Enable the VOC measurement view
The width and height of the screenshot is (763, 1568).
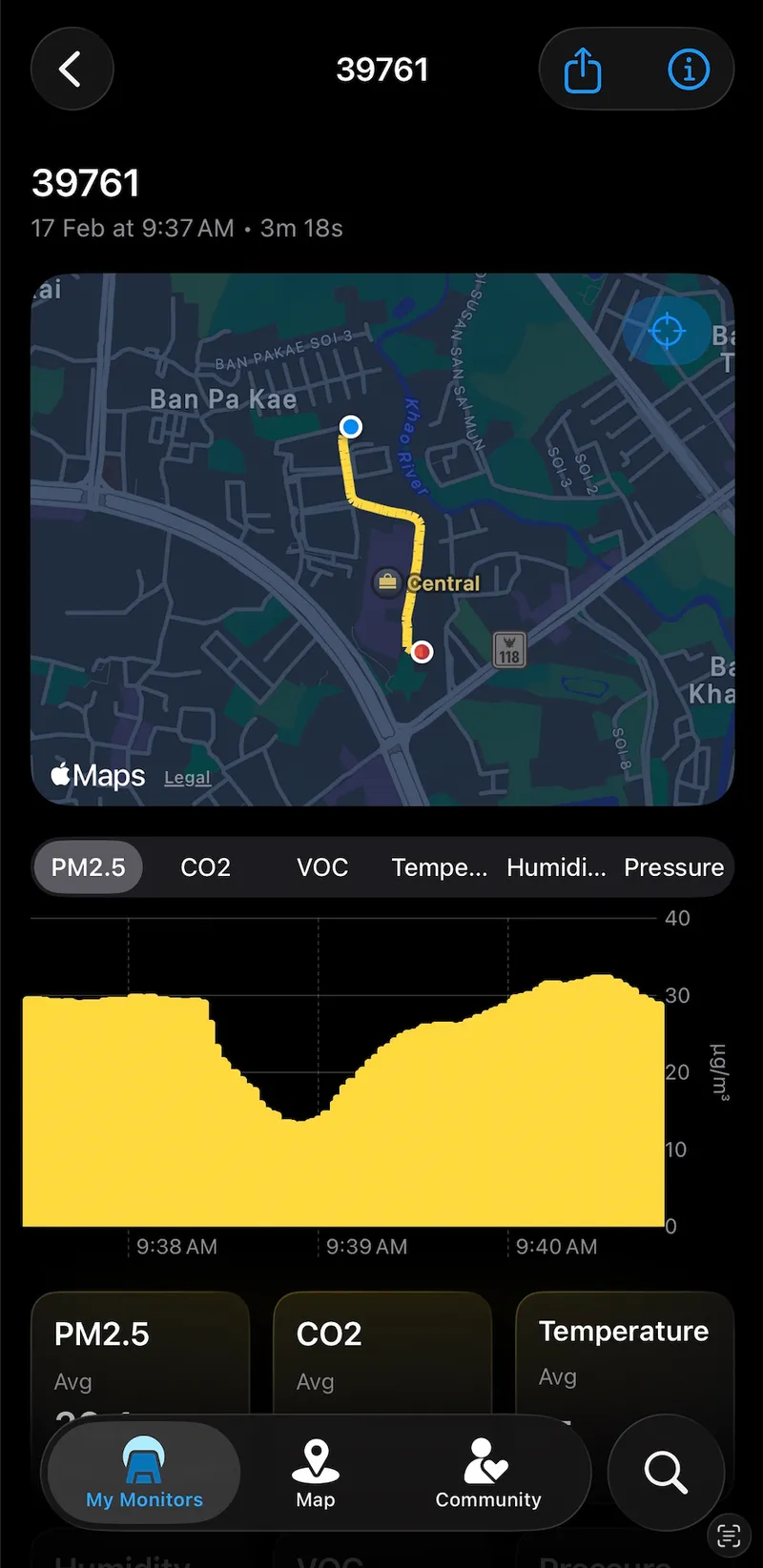pyautogui.click(x=321, y=866)
